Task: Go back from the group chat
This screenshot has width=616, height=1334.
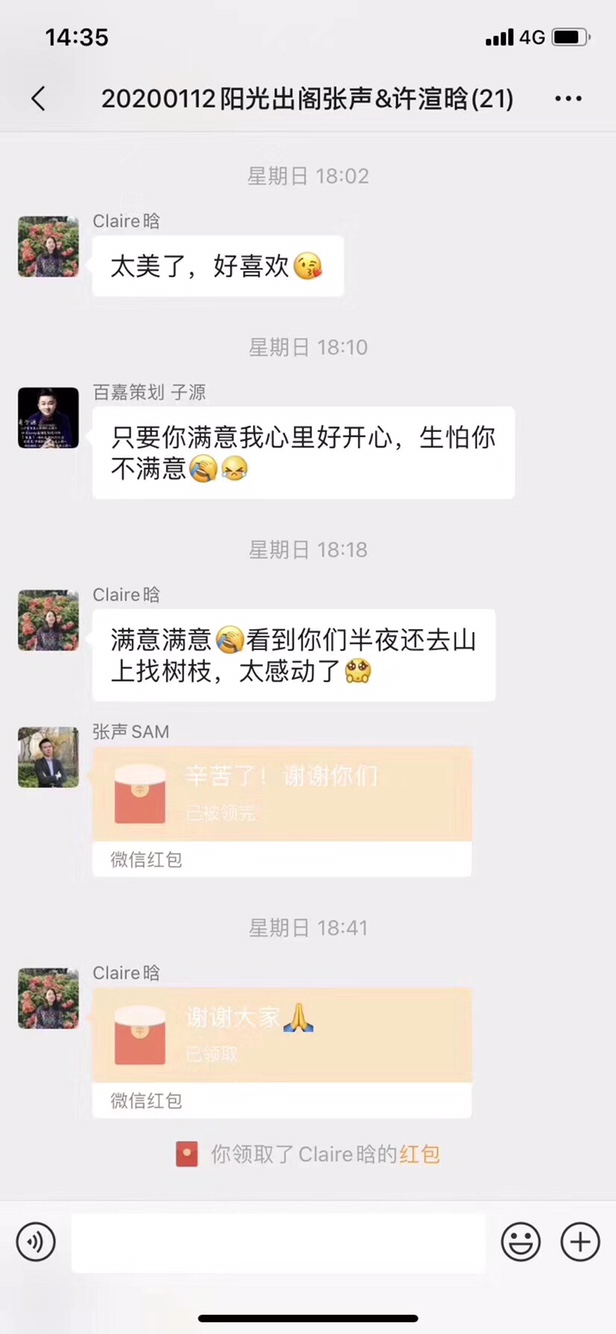Action: tap(38, 99)
